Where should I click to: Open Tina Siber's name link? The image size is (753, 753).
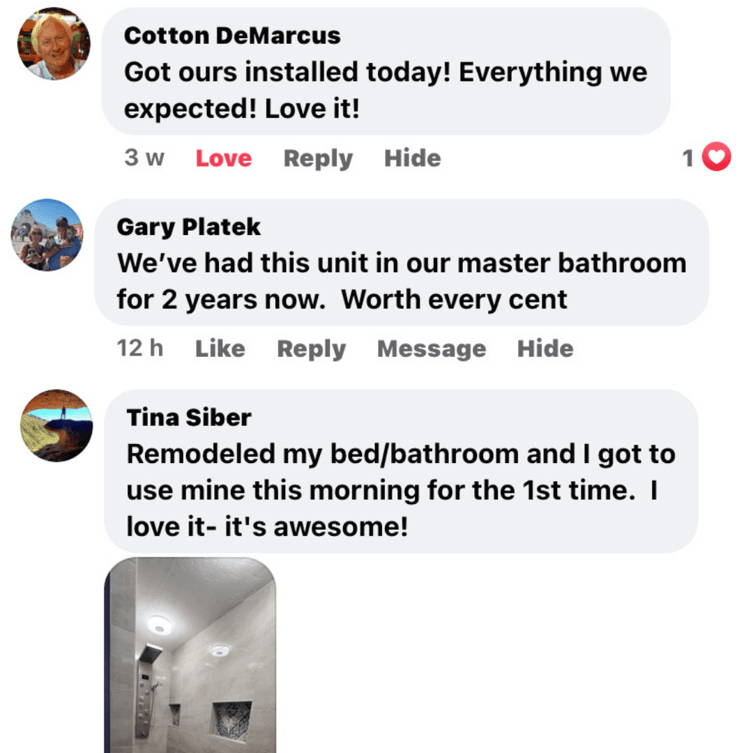189,417
